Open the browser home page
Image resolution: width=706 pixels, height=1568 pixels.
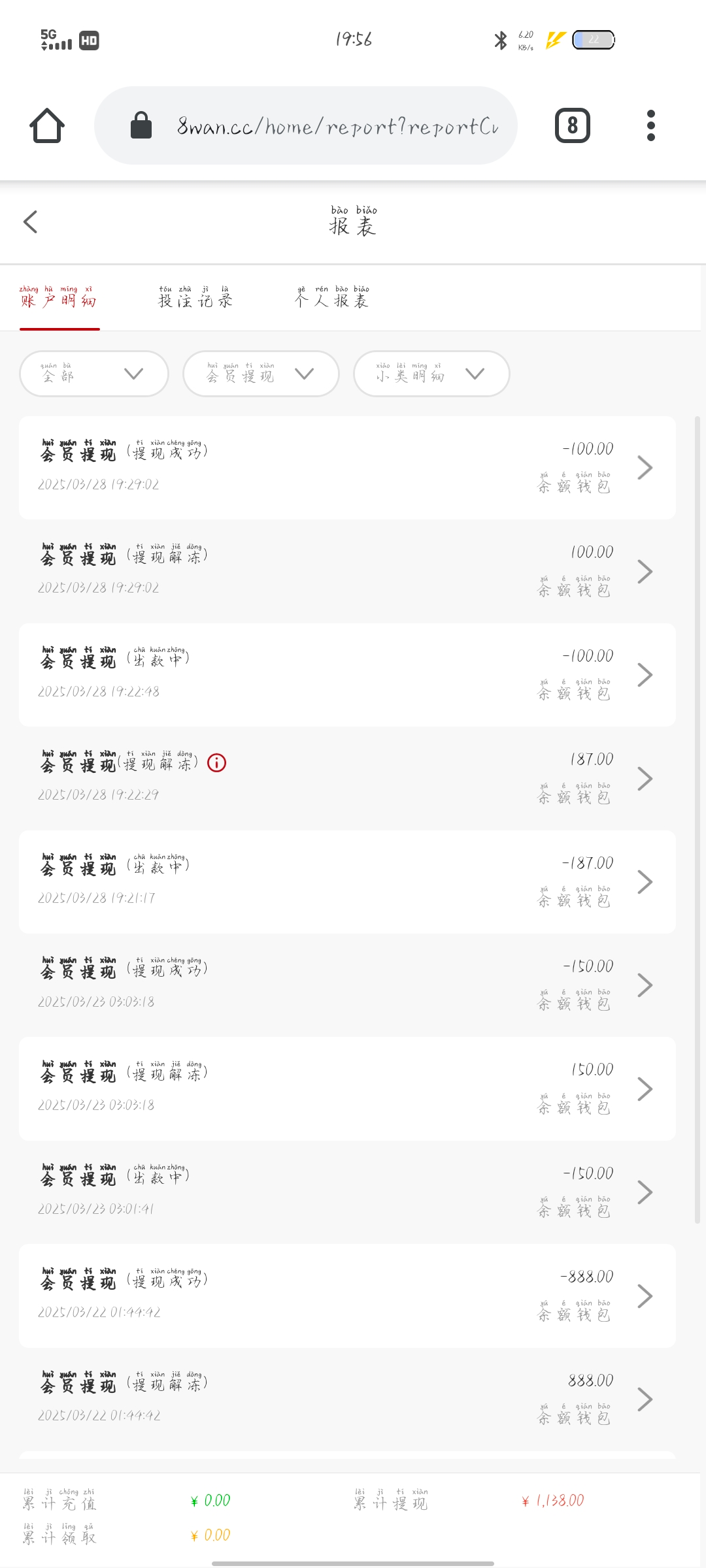[x=47, y=125]
